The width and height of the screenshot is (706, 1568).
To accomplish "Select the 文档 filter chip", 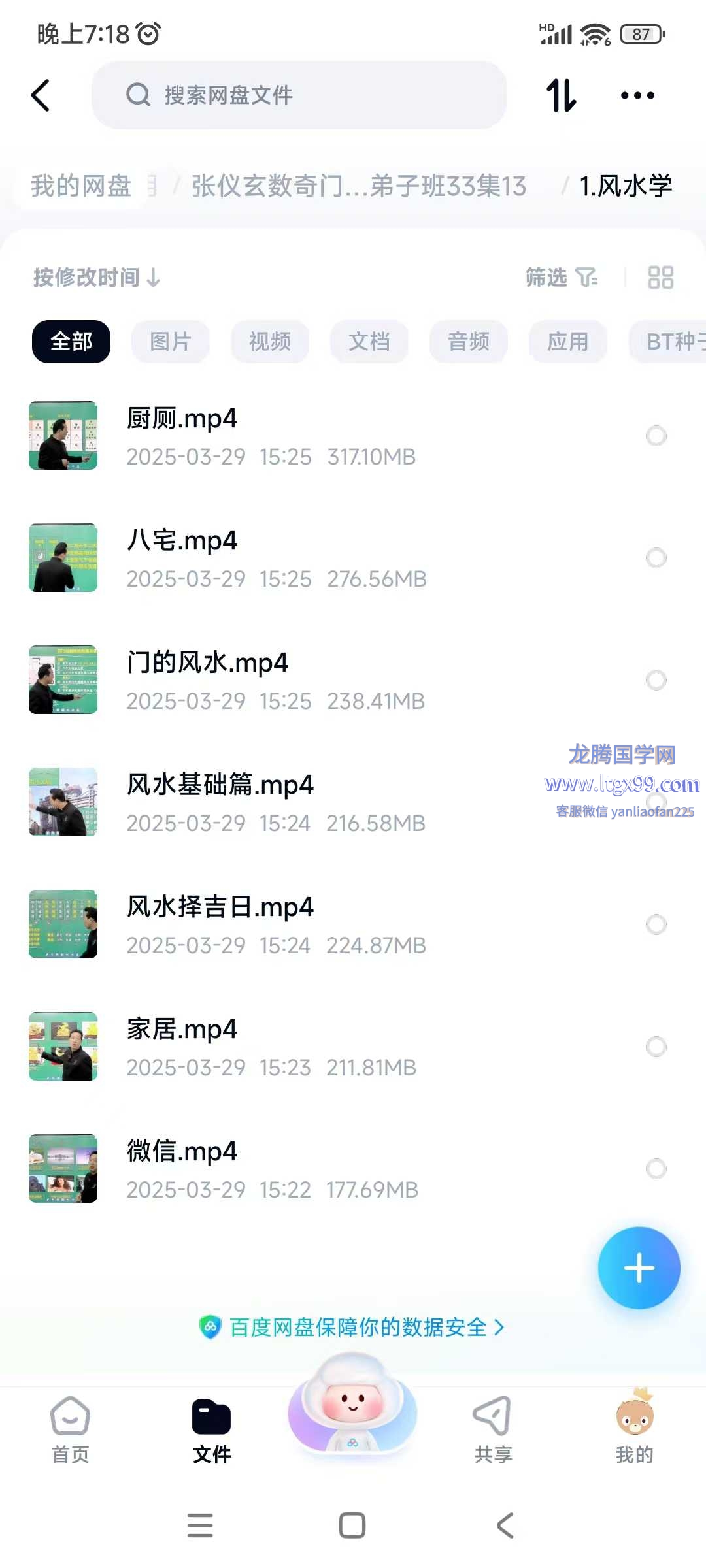I will pos(369,342).
